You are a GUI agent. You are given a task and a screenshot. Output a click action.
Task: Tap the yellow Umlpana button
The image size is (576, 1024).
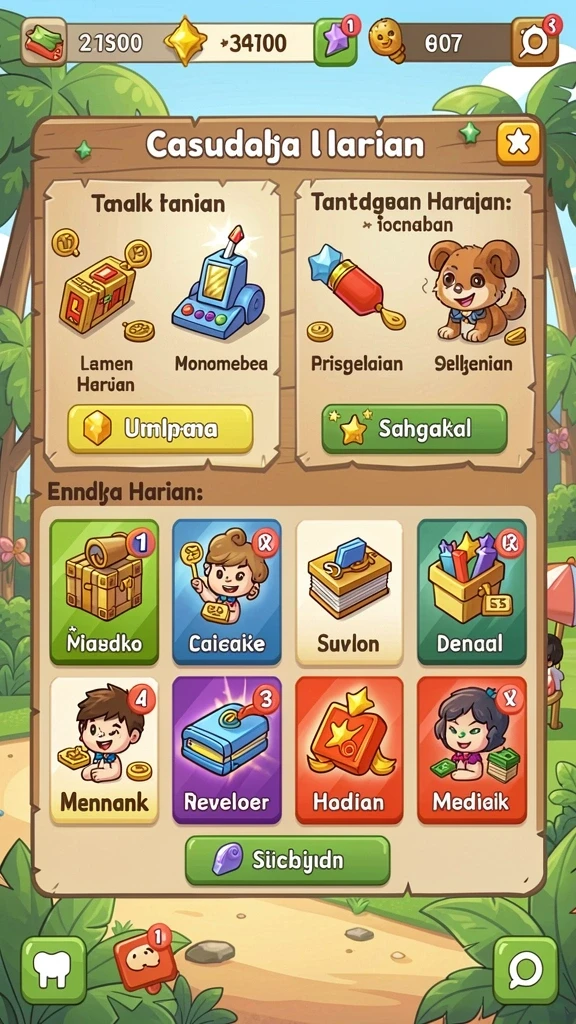(x=160, y=429)
